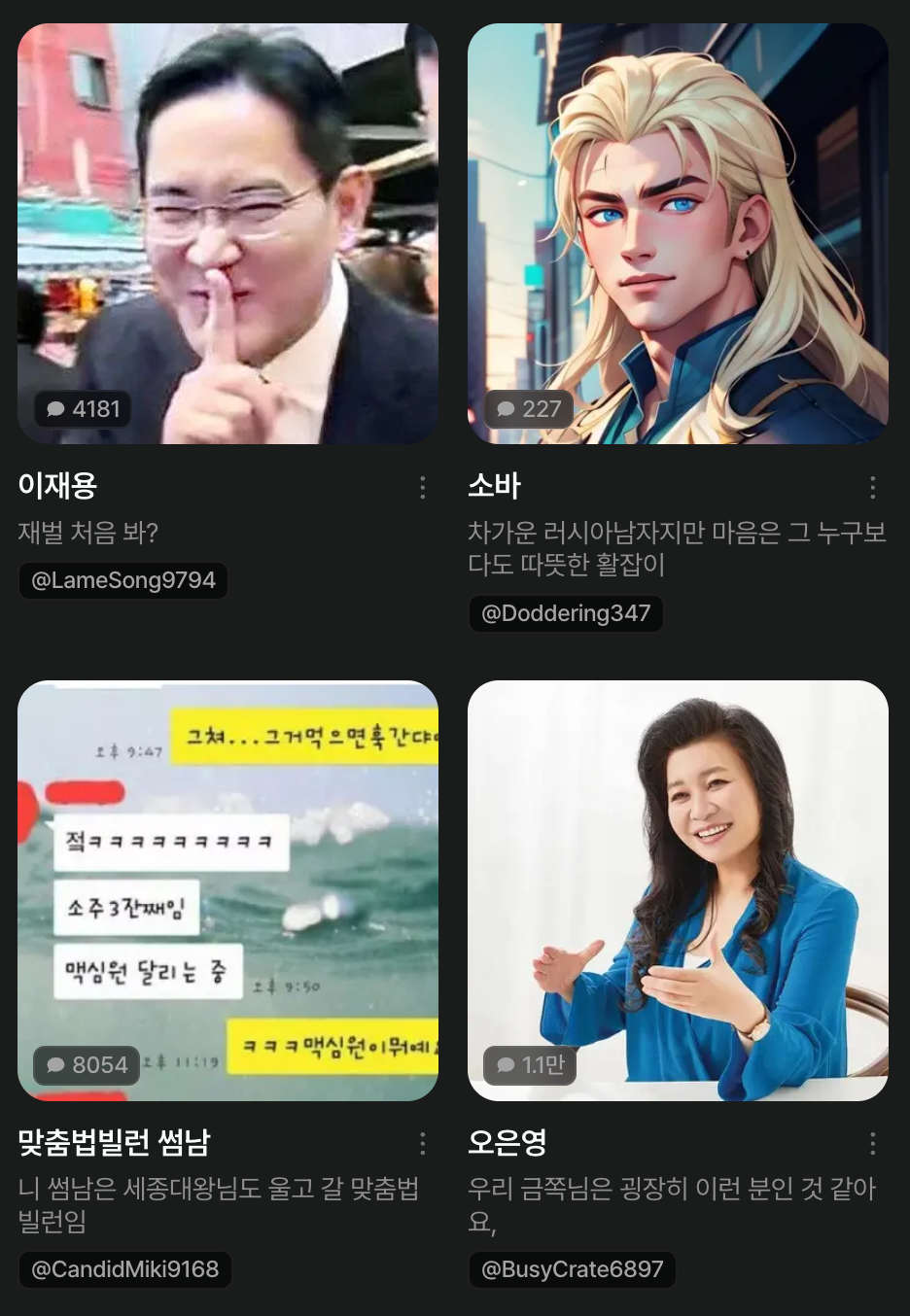Image resolution: width=910 pixels, height=1316 pixels.
Task: Open the 이재용 character card
Action: [x=227, y=233]
